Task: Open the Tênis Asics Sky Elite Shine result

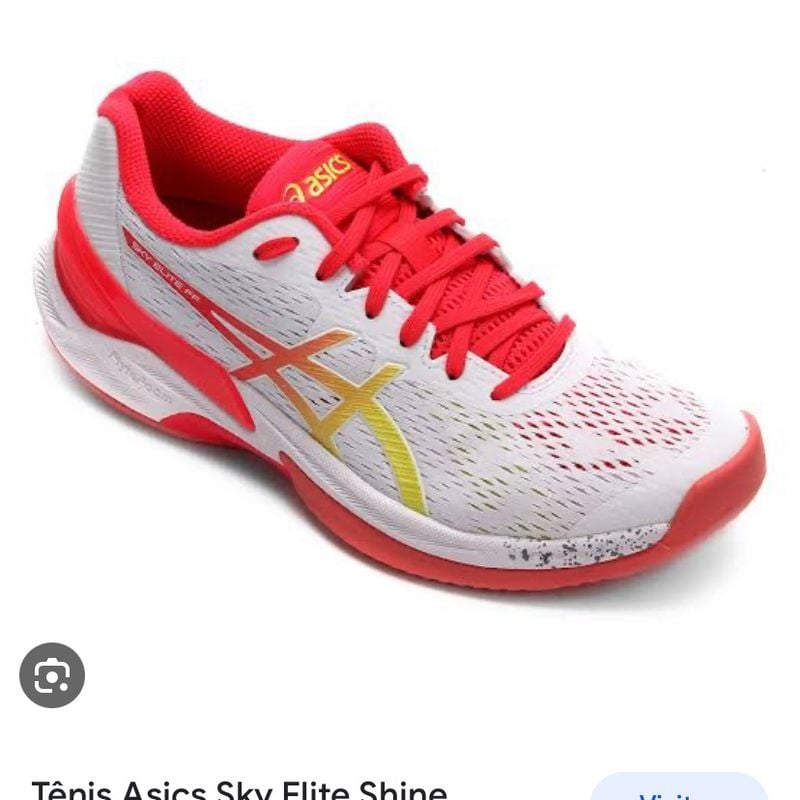Action: (240, 790)
